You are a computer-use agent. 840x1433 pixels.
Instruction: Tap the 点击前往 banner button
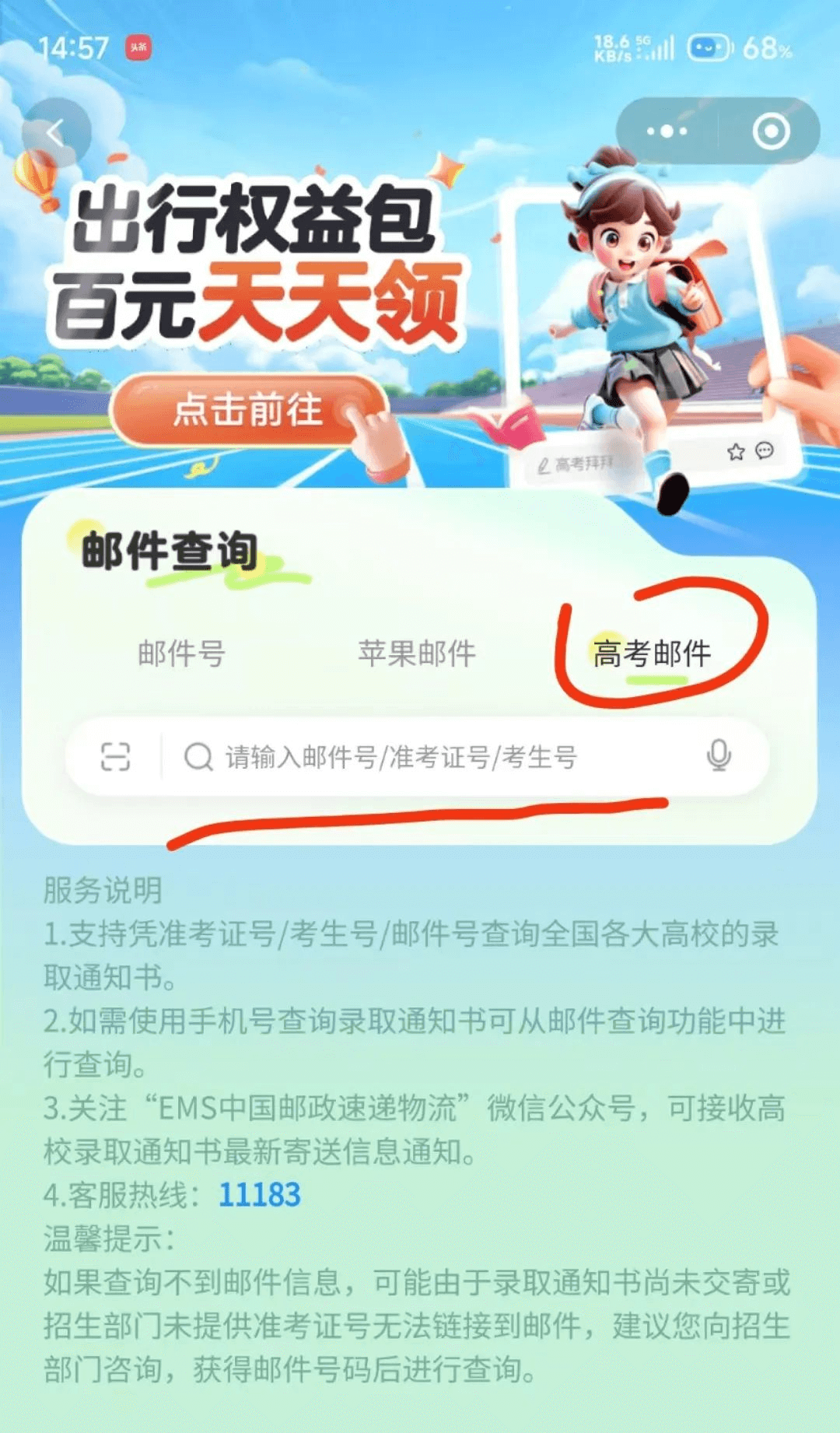248,410
